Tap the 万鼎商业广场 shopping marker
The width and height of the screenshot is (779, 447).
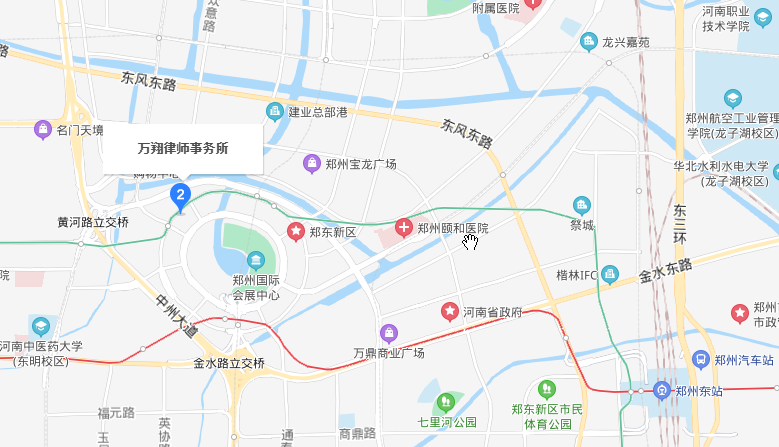click(388, 333)
